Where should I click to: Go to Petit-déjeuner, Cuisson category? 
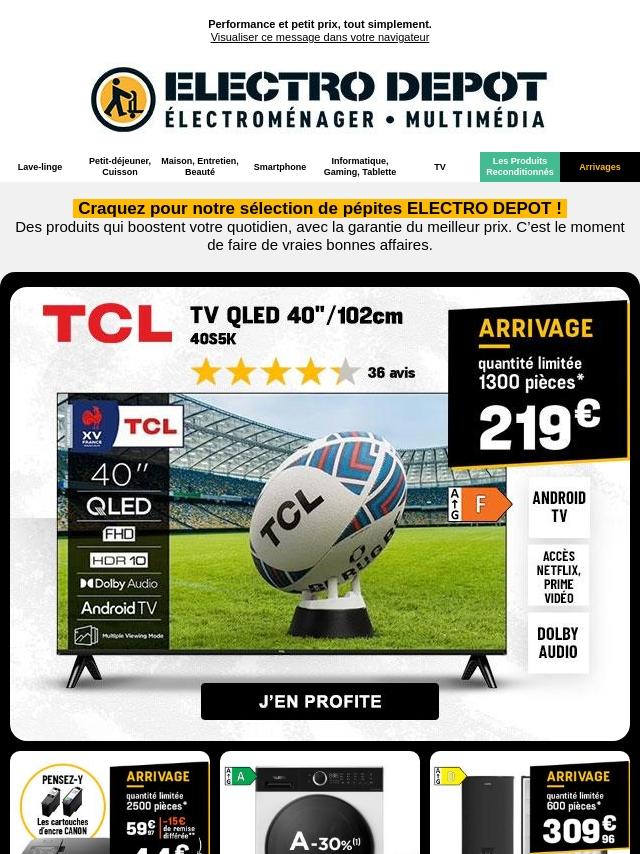click(120, 166)
